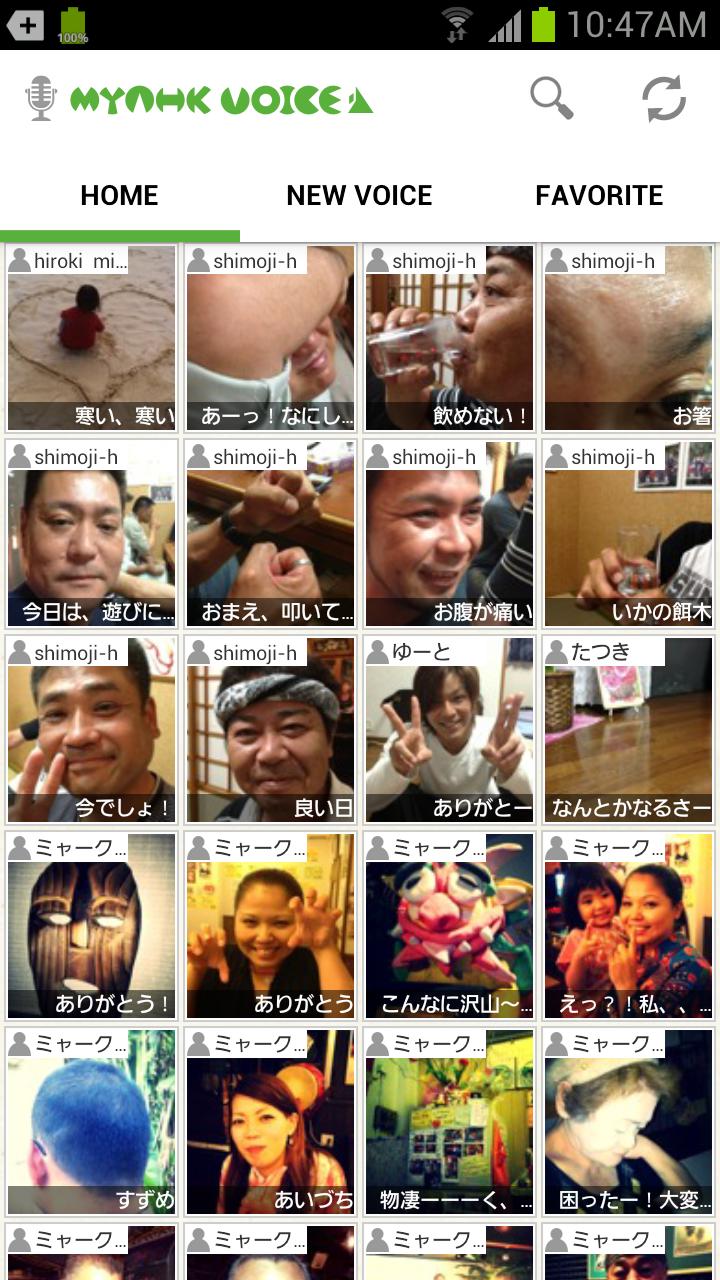
Task: Refresh the voice feed
Action: [663, 99]
